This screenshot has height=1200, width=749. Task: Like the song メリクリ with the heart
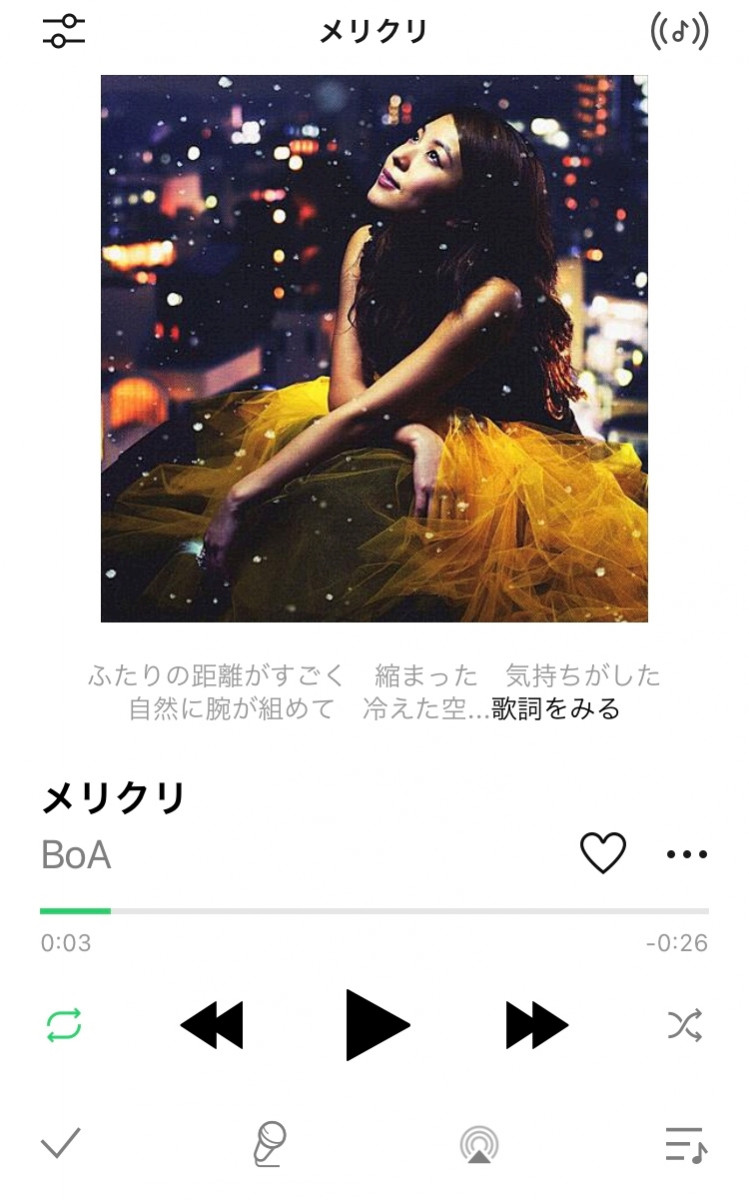pos(603,853)
